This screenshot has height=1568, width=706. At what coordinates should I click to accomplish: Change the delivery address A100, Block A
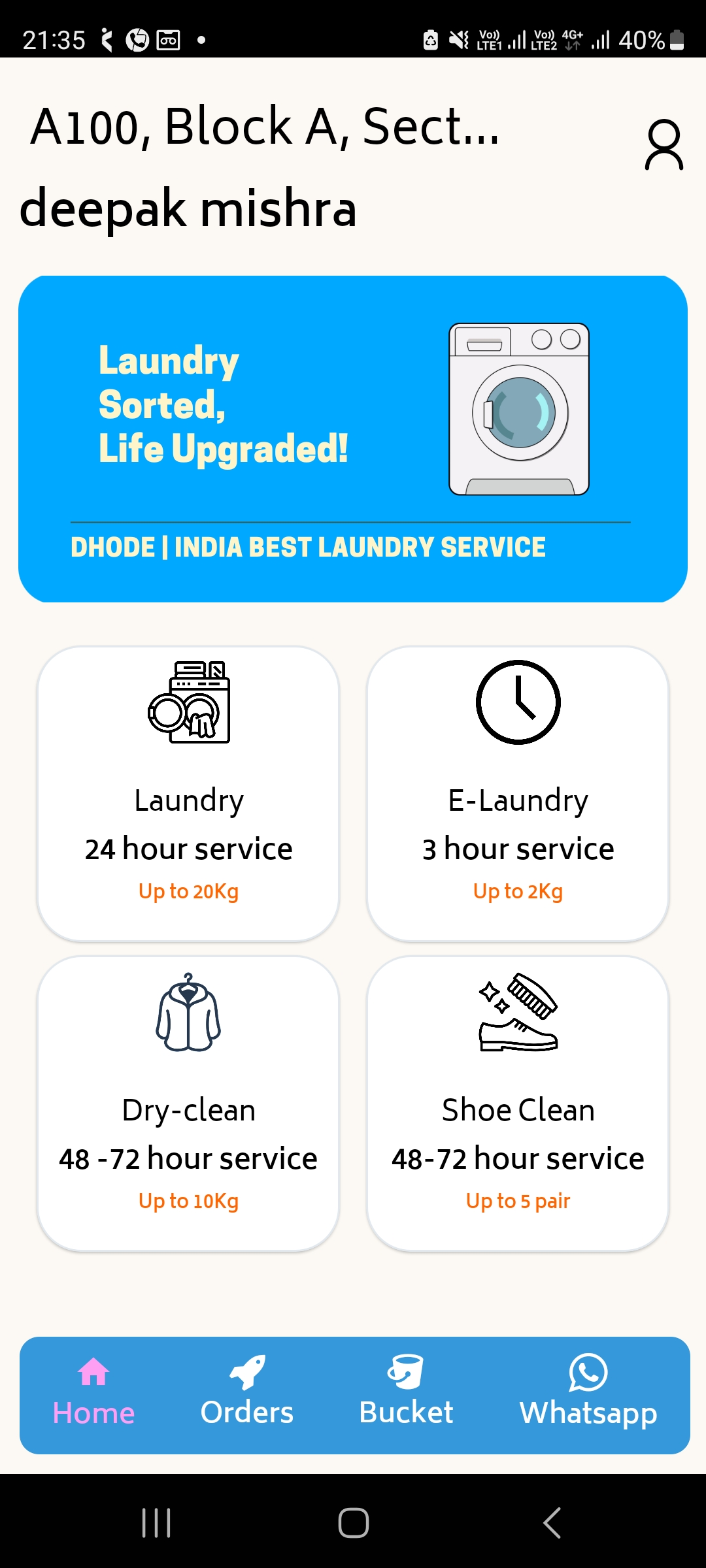(x=265, y=126)
